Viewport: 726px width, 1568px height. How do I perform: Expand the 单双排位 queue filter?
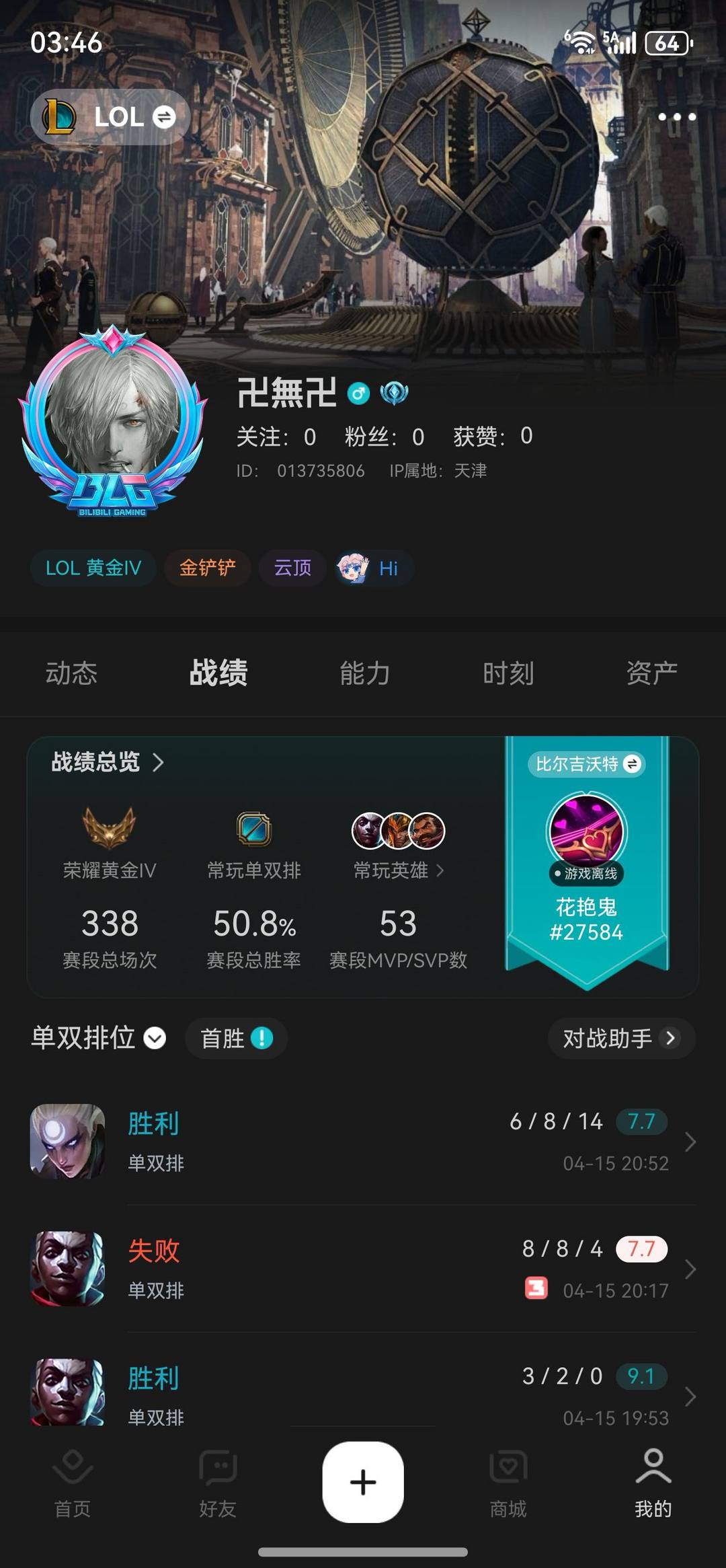click(98, 1038)
